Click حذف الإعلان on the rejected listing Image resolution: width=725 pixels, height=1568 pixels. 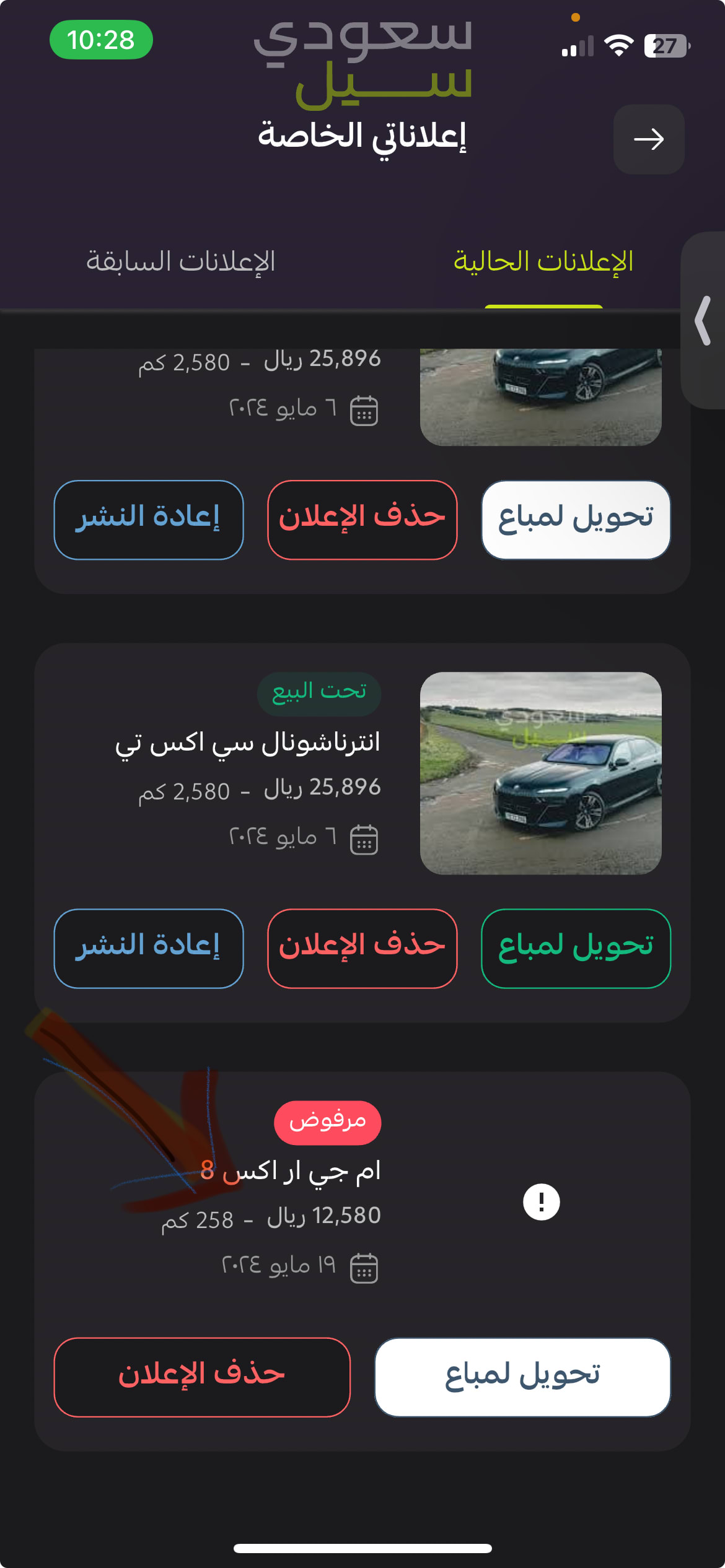(x=204, y=1377)
